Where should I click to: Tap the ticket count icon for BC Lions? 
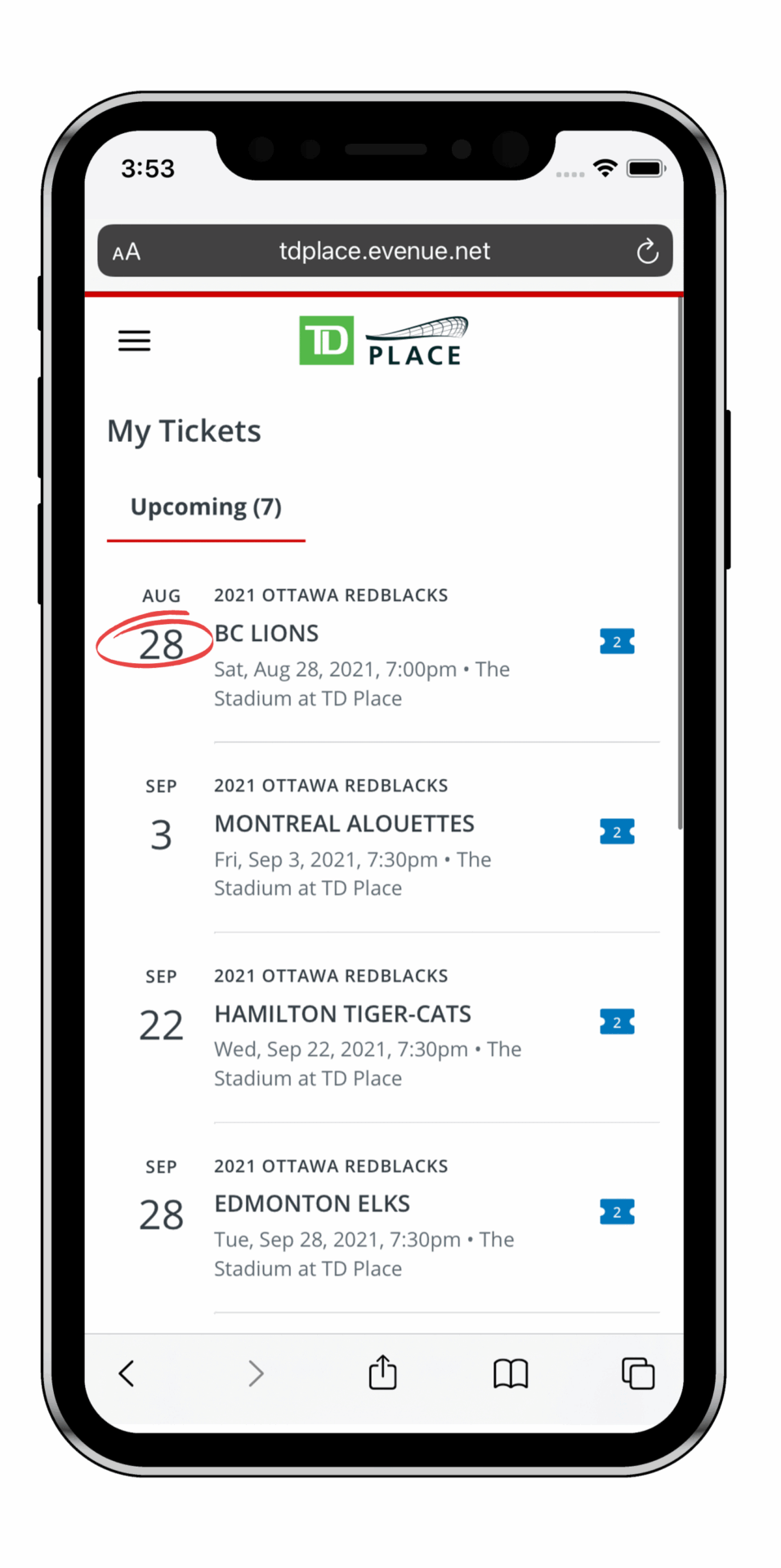point(617,642)
